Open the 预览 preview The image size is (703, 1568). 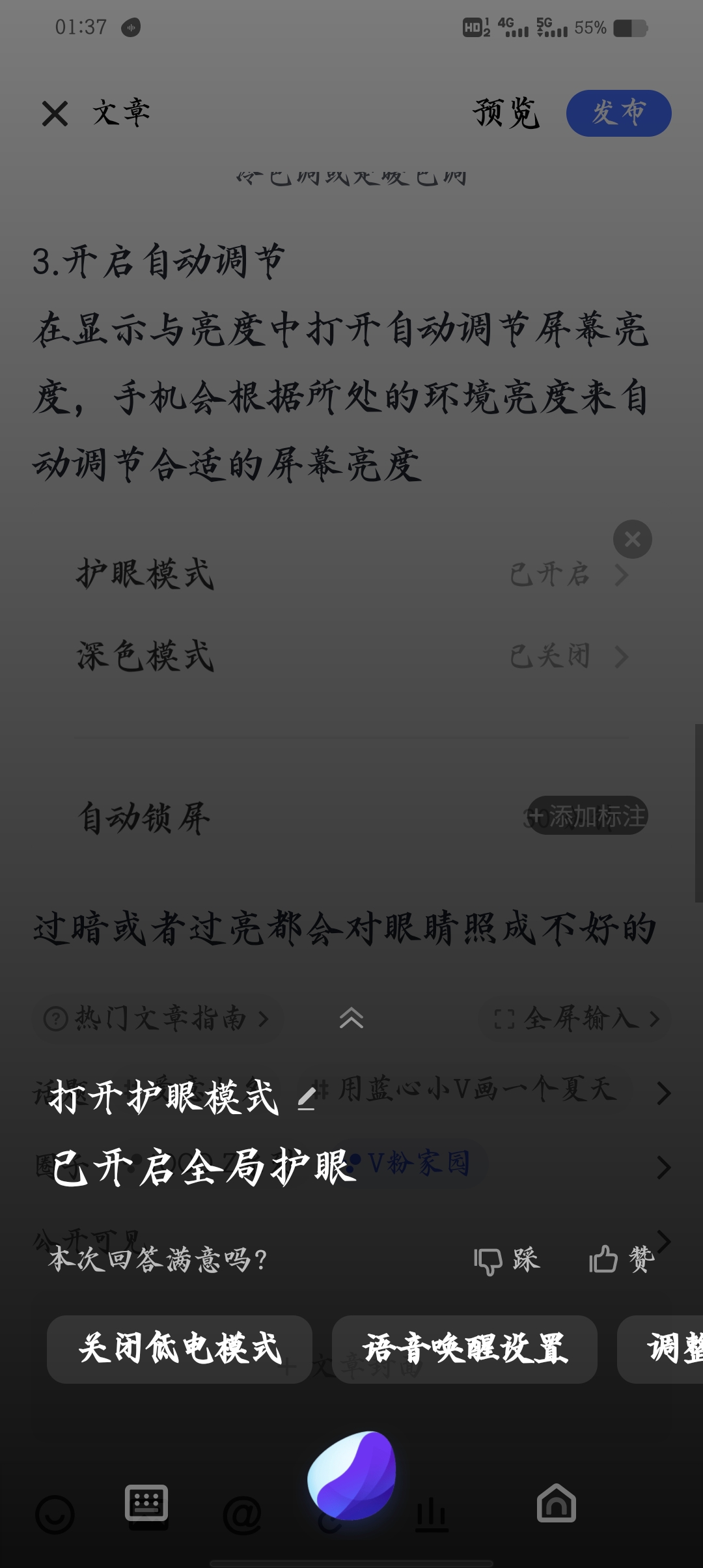(506, 114)
